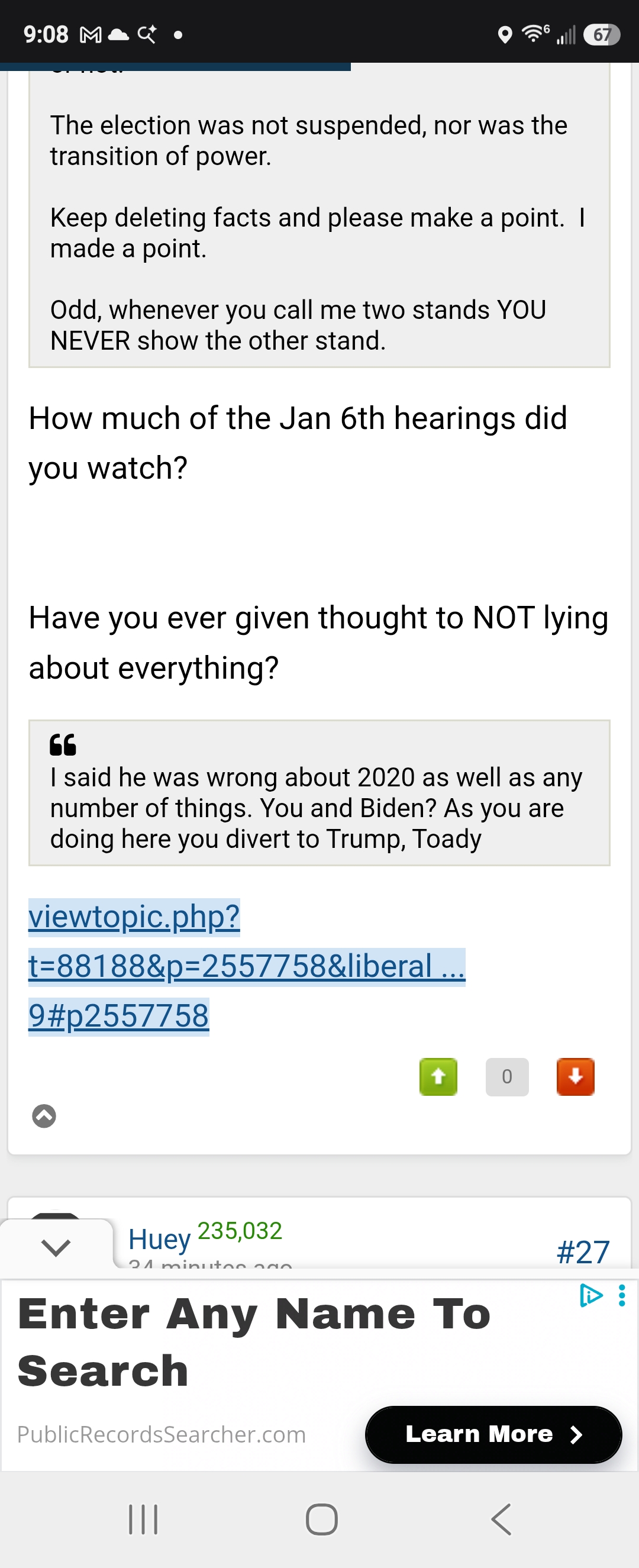Screen dimensions: 639x1568
Task: Open the ad options three-dot menu
Action: click(621, 1295)
